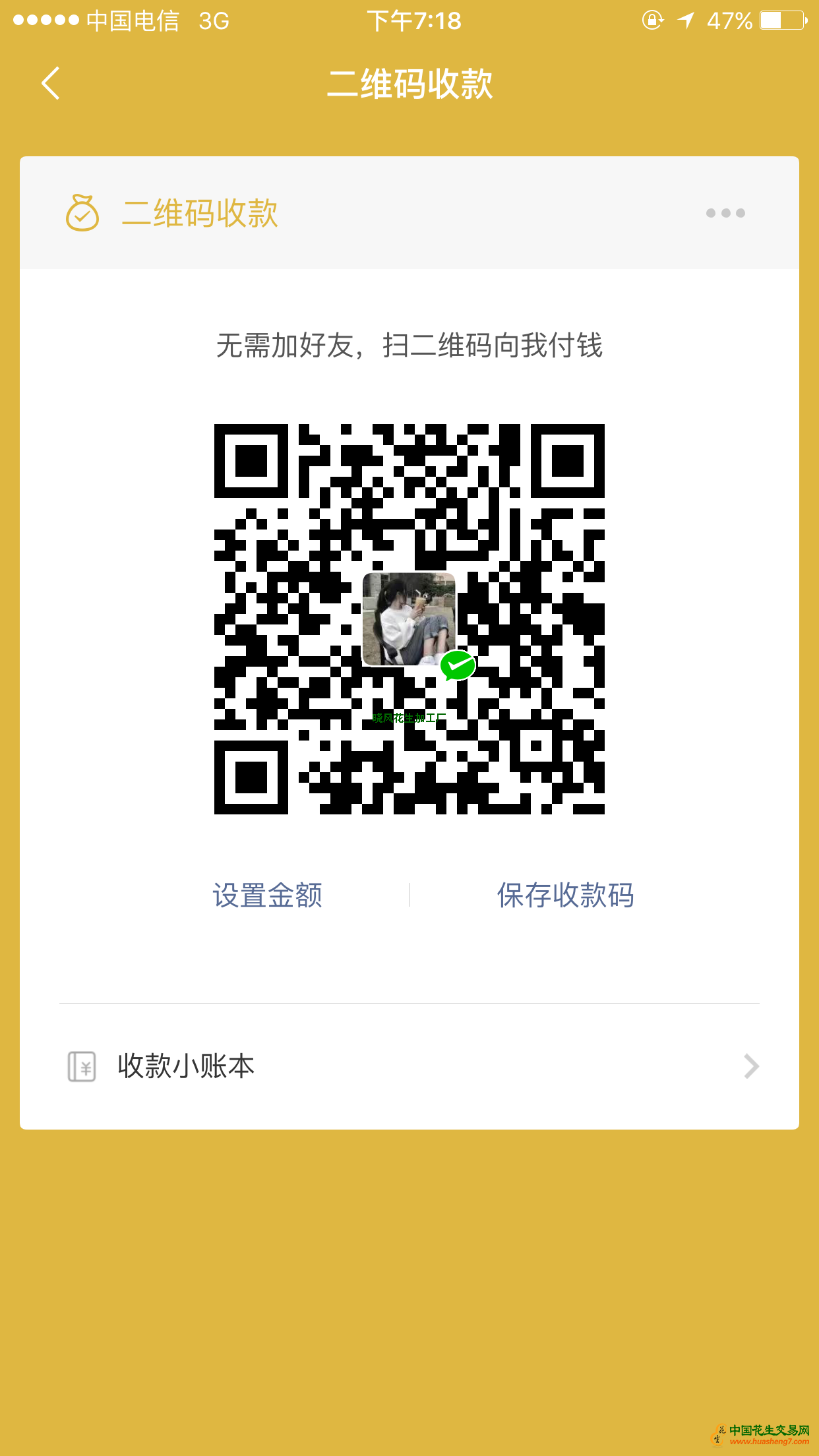This screenshot has width=819, height=1456.
Task: Open the 收款小账本 row
Action: pyautogui.click(x=409, y=1066)
